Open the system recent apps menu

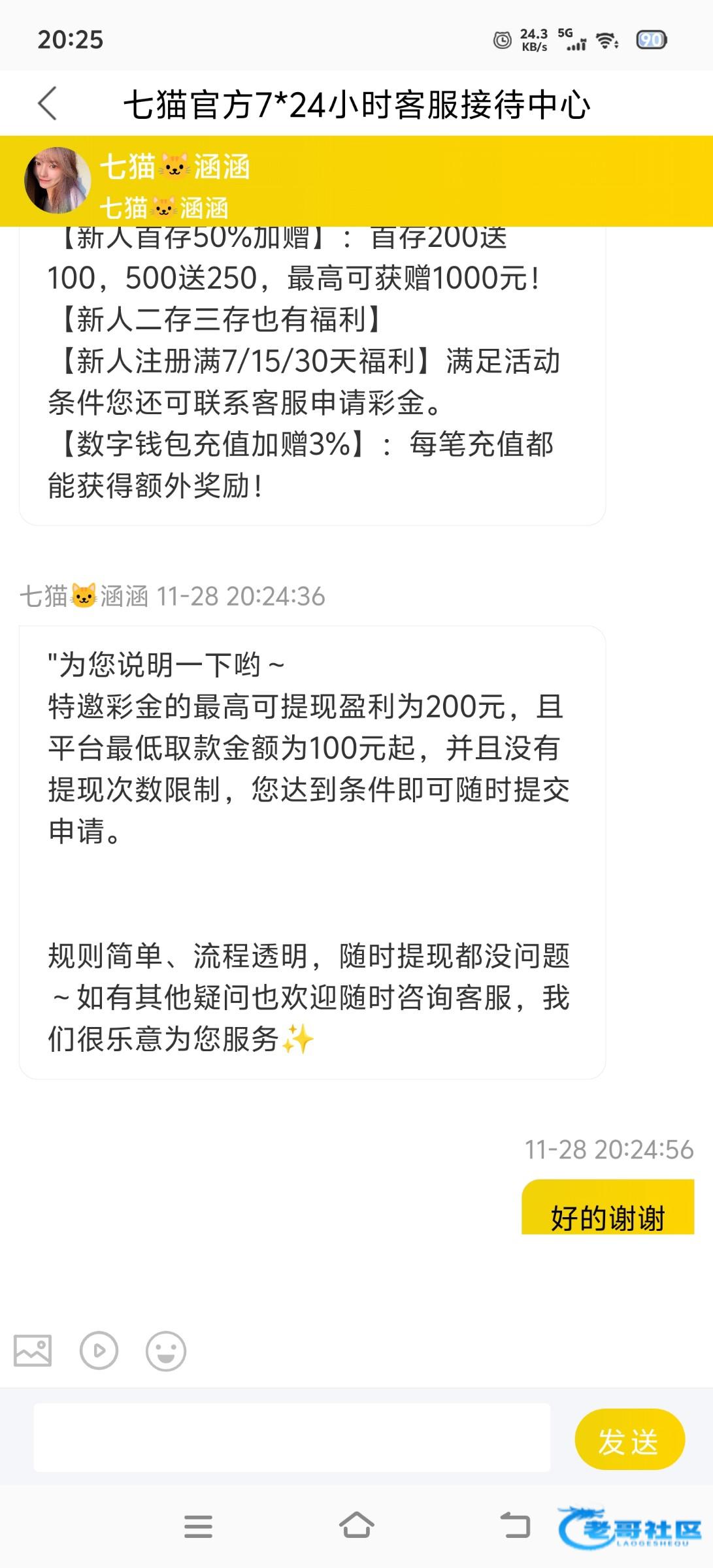(x=198, y=1526)
